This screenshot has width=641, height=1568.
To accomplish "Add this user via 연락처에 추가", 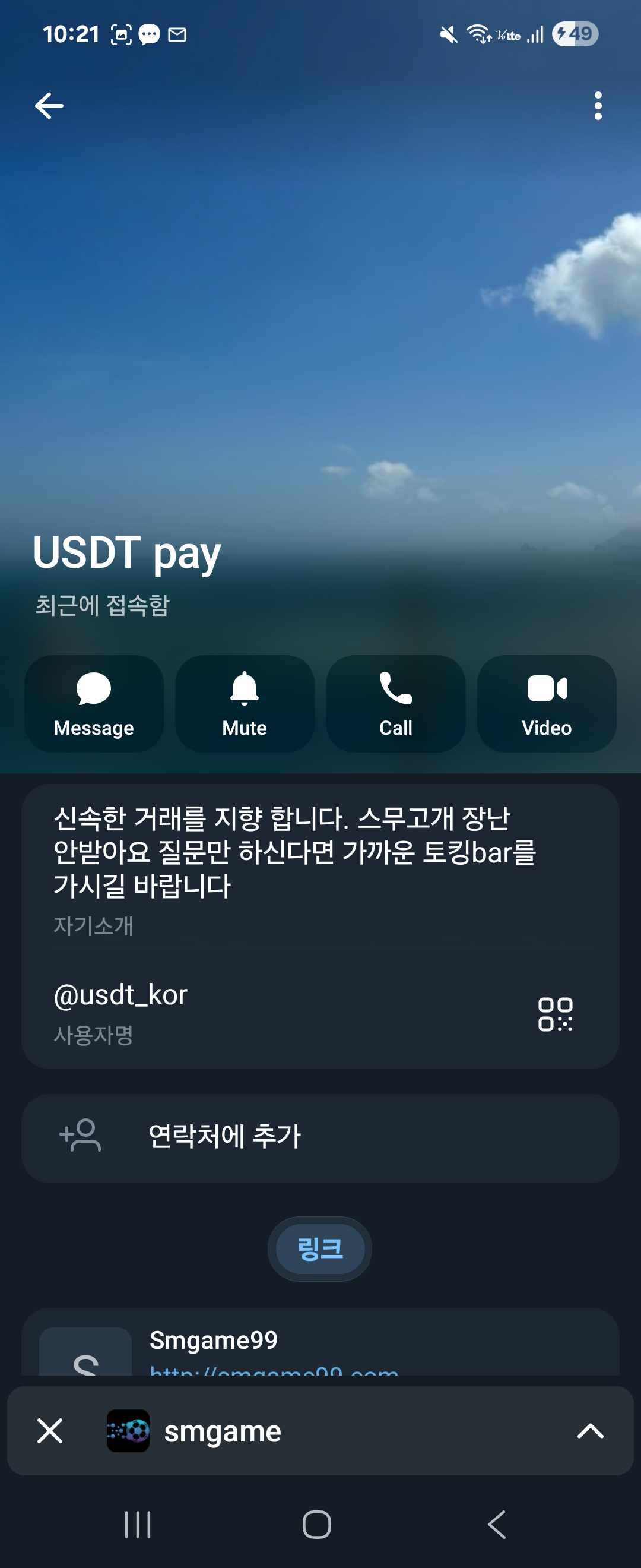I will 320,1136.
